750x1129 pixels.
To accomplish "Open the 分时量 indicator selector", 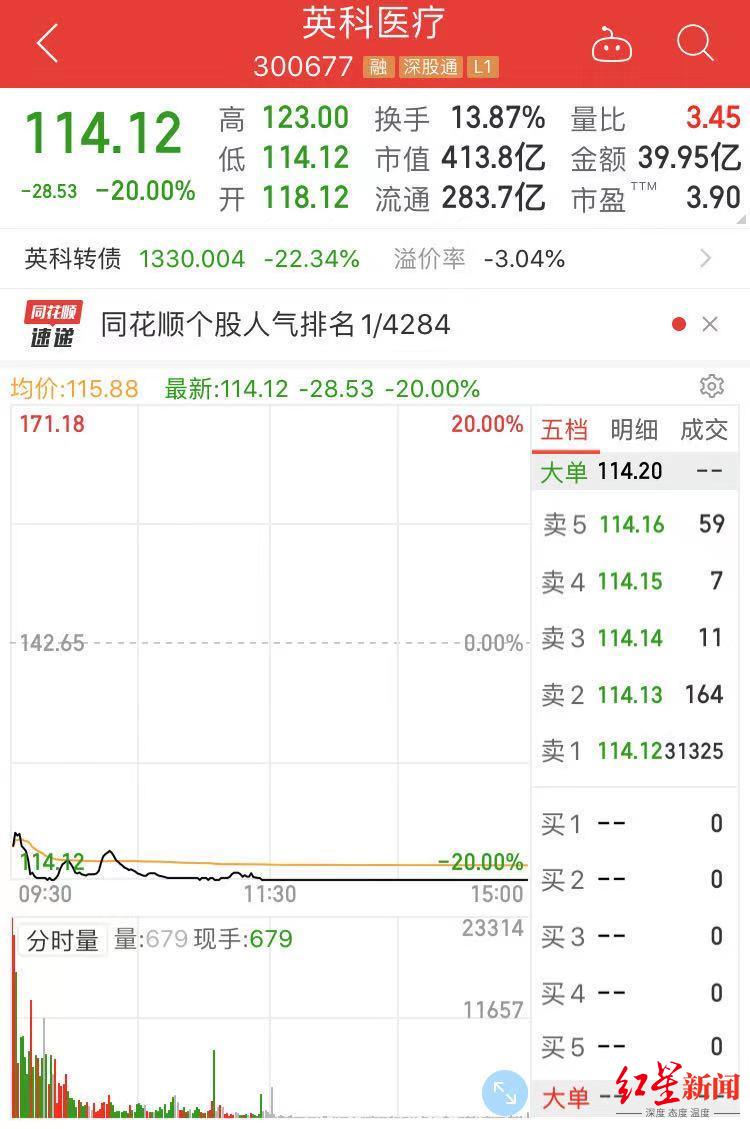I will [x=62, y=940].
